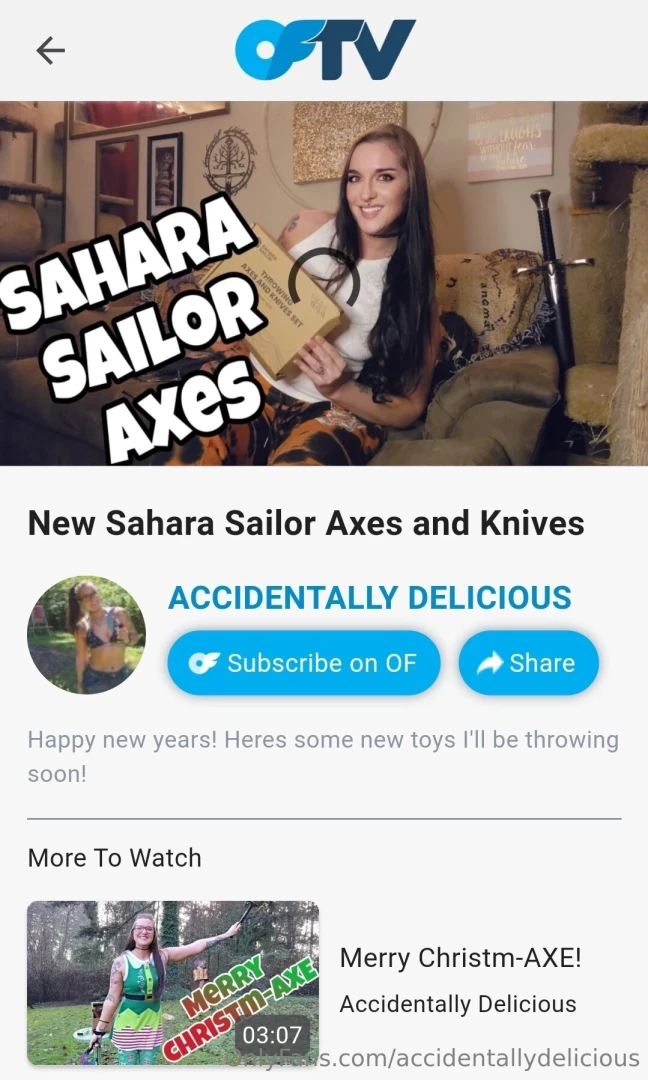
Task: Go back using the arrow icon
Action: click(50, 51)
